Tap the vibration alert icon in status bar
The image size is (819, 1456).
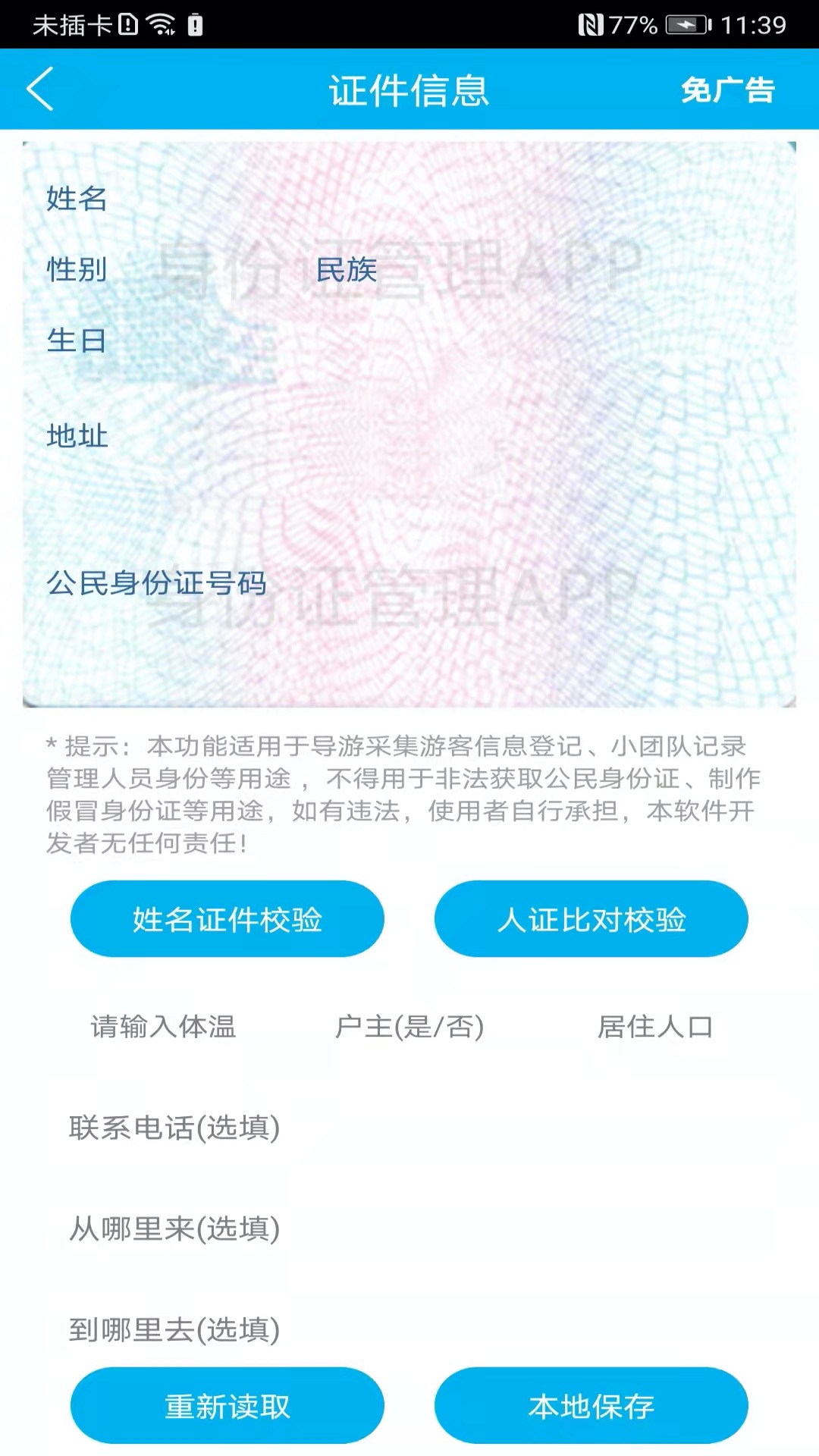coord(196,24)
